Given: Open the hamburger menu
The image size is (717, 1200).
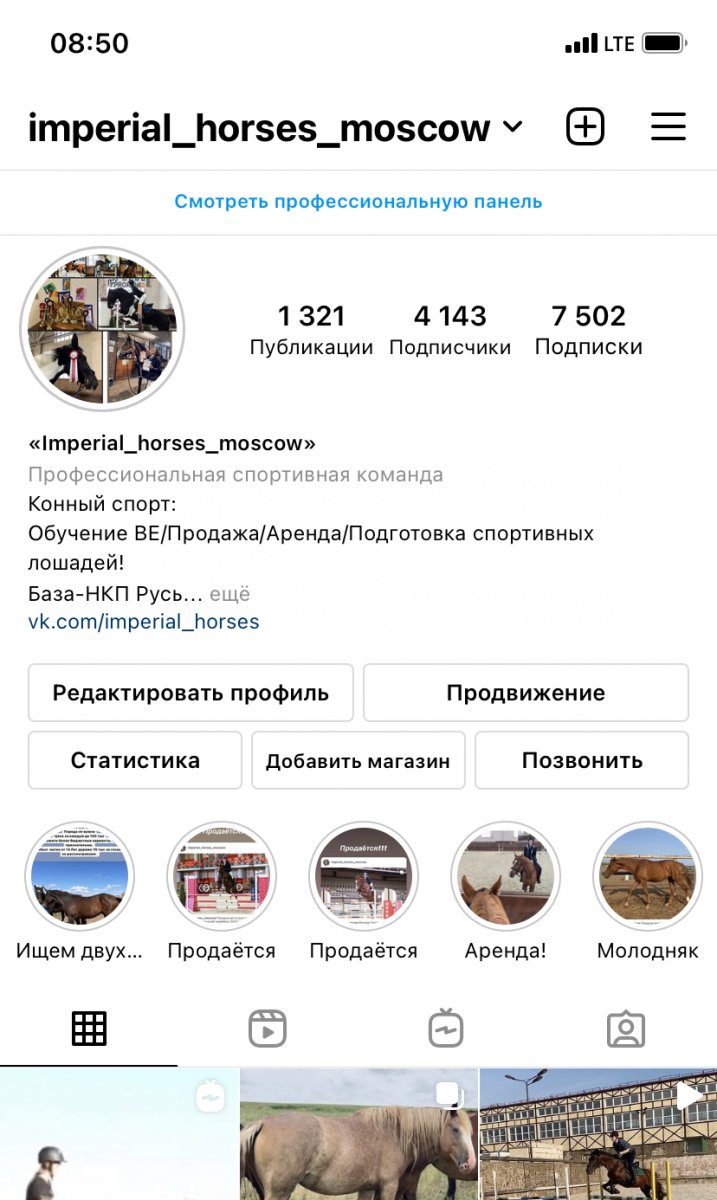Looking at the screenshot, I should pyautogui.click(x=667, y=127).
